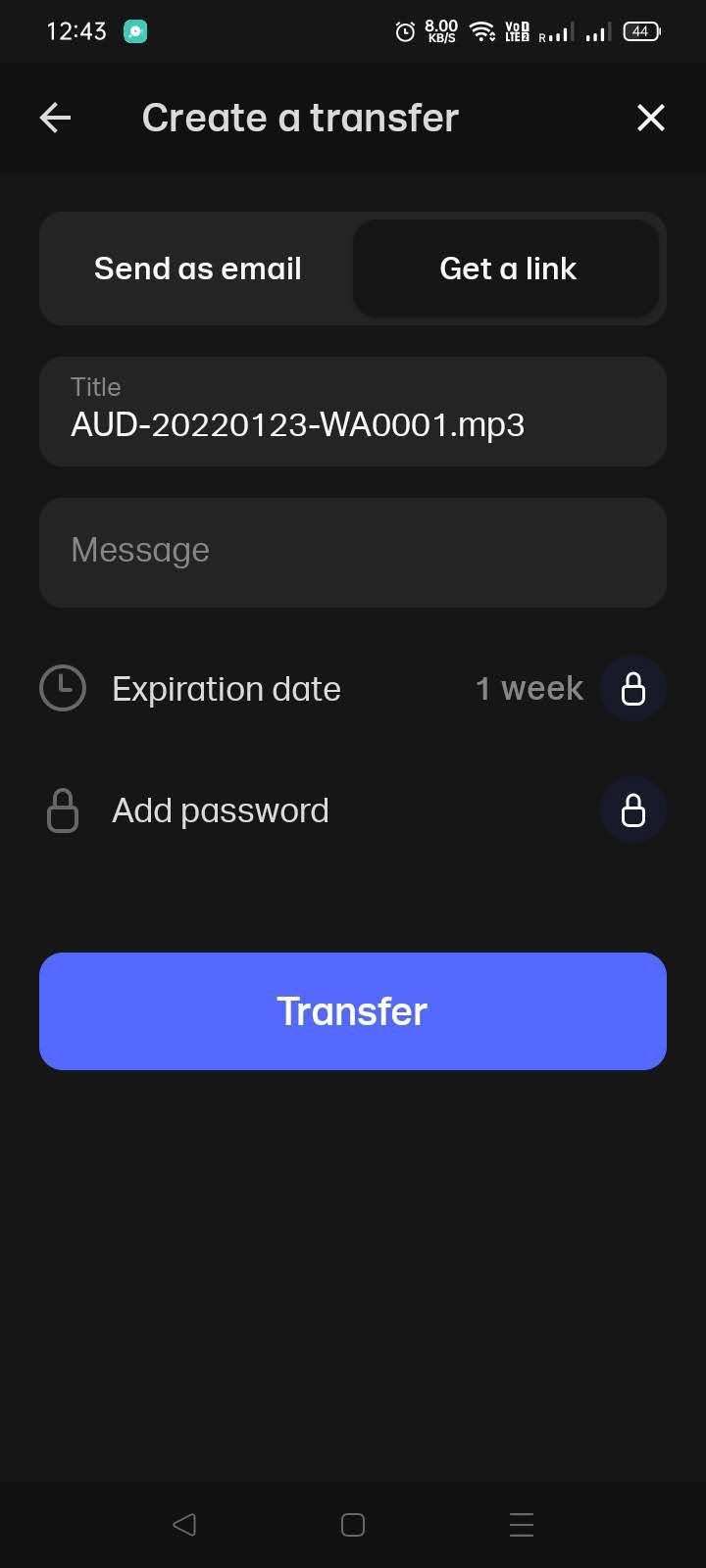706x1568 pixels.
Task: Tap the lock icon on the Expiration date row
Action: click(x=632, y=688)
